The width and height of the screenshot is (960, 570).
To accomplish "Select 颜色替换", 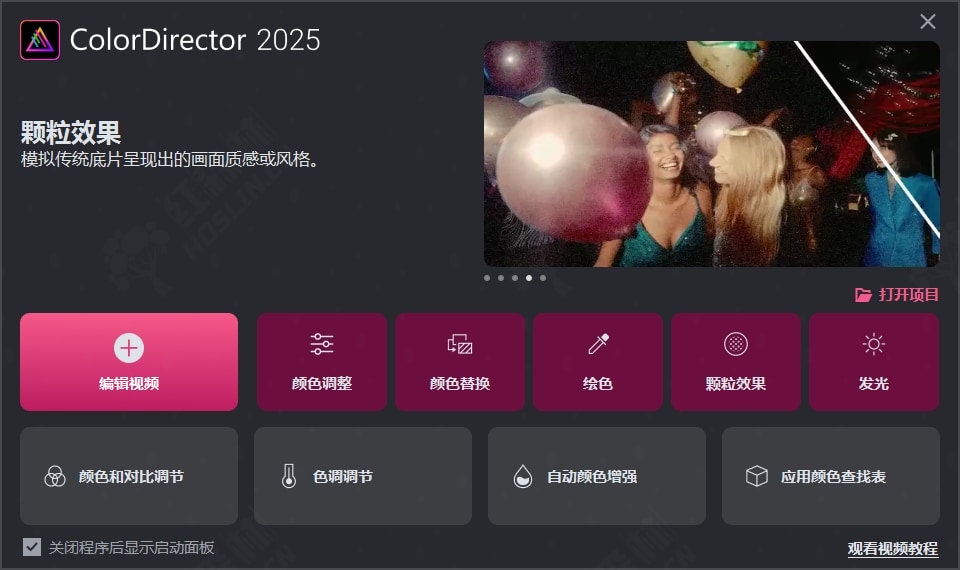I will coord(460,362).
